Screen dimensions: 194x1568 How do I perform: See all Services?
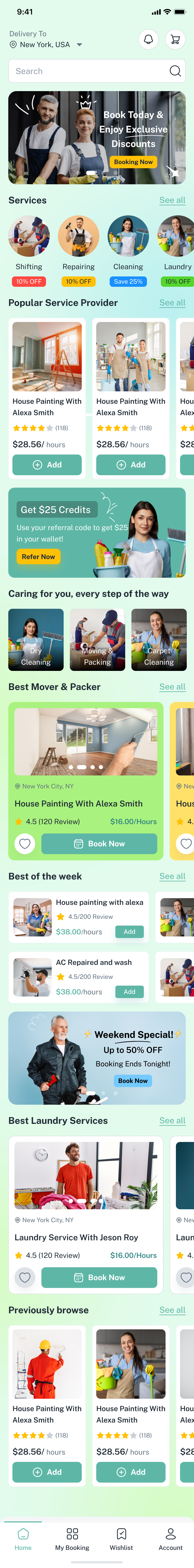172,200
